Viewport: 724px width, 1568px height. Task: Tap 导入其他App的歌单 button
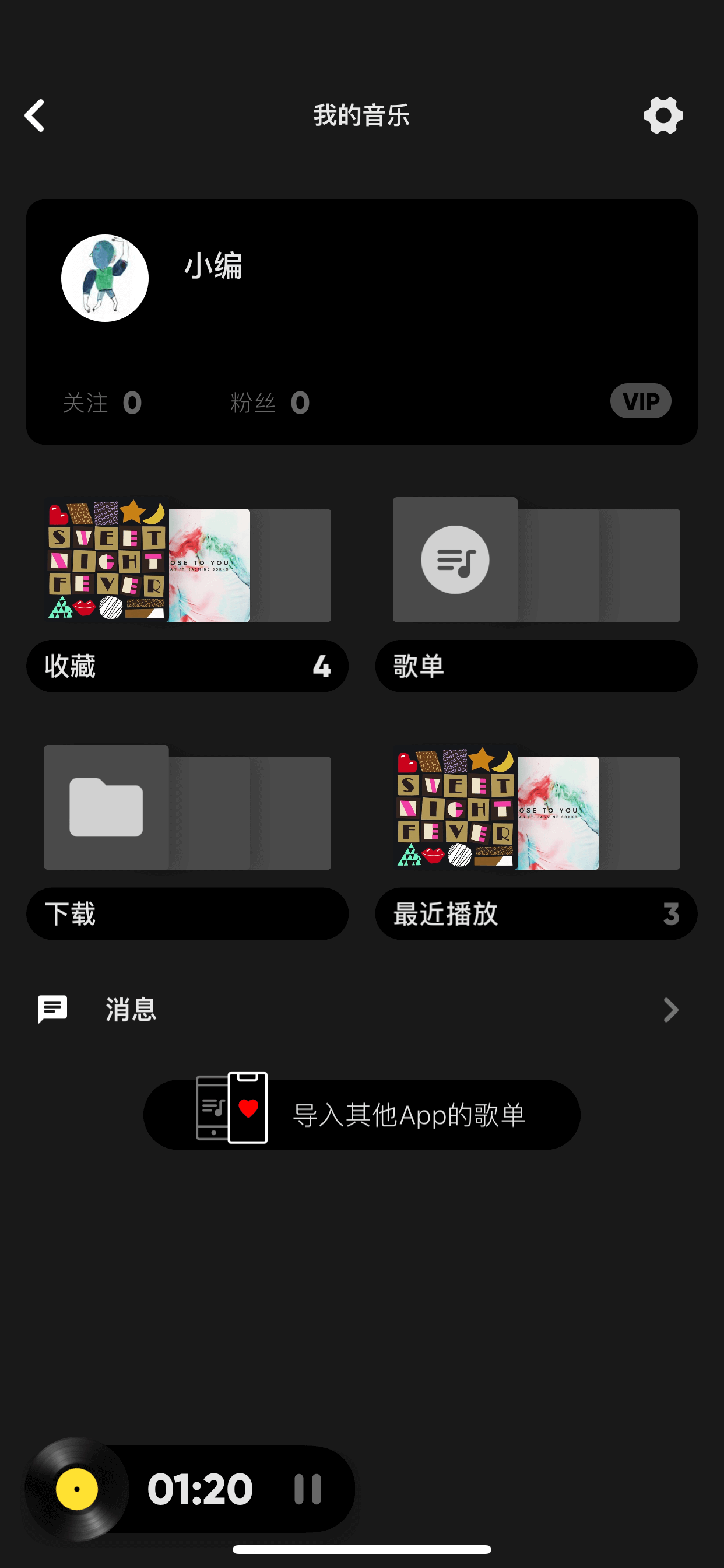[x=362, y=1115]
